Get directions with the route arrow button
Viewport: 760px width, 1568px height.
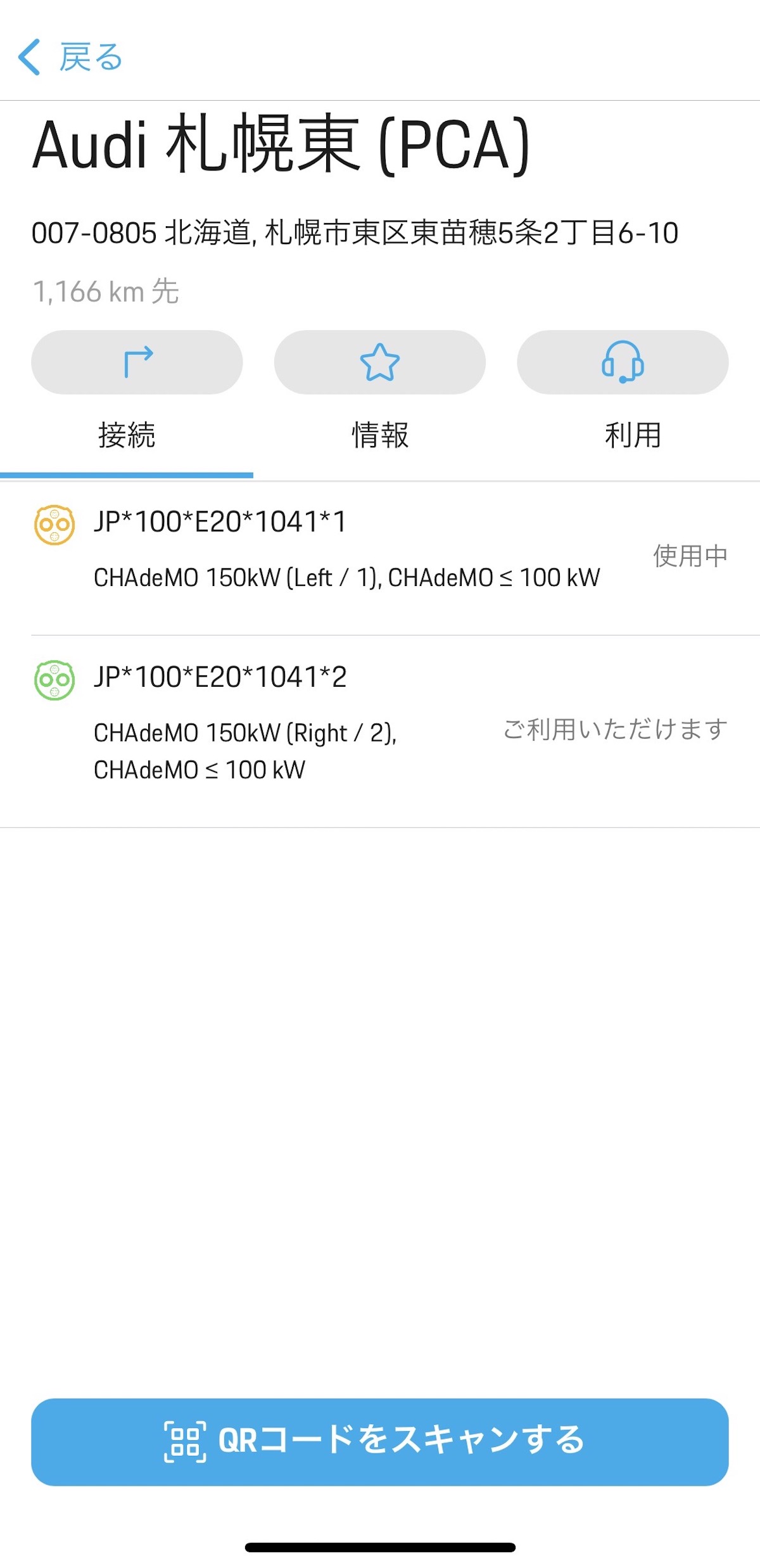tap(137, 362)
